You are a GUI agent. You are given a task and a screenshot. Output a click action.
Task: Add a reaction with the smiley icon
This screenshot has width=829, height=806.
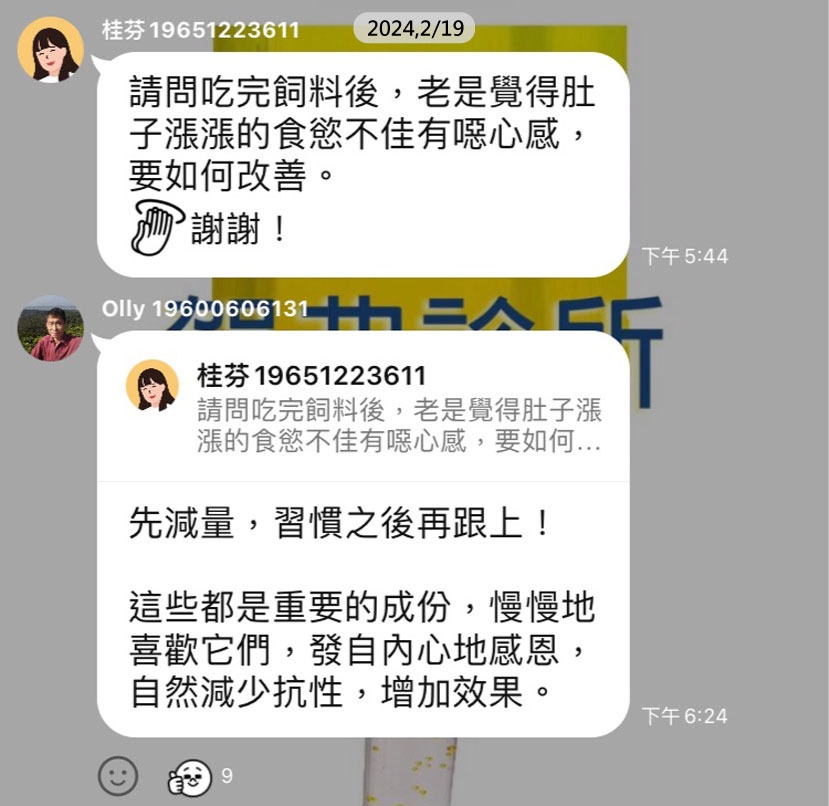click(118, 774)
